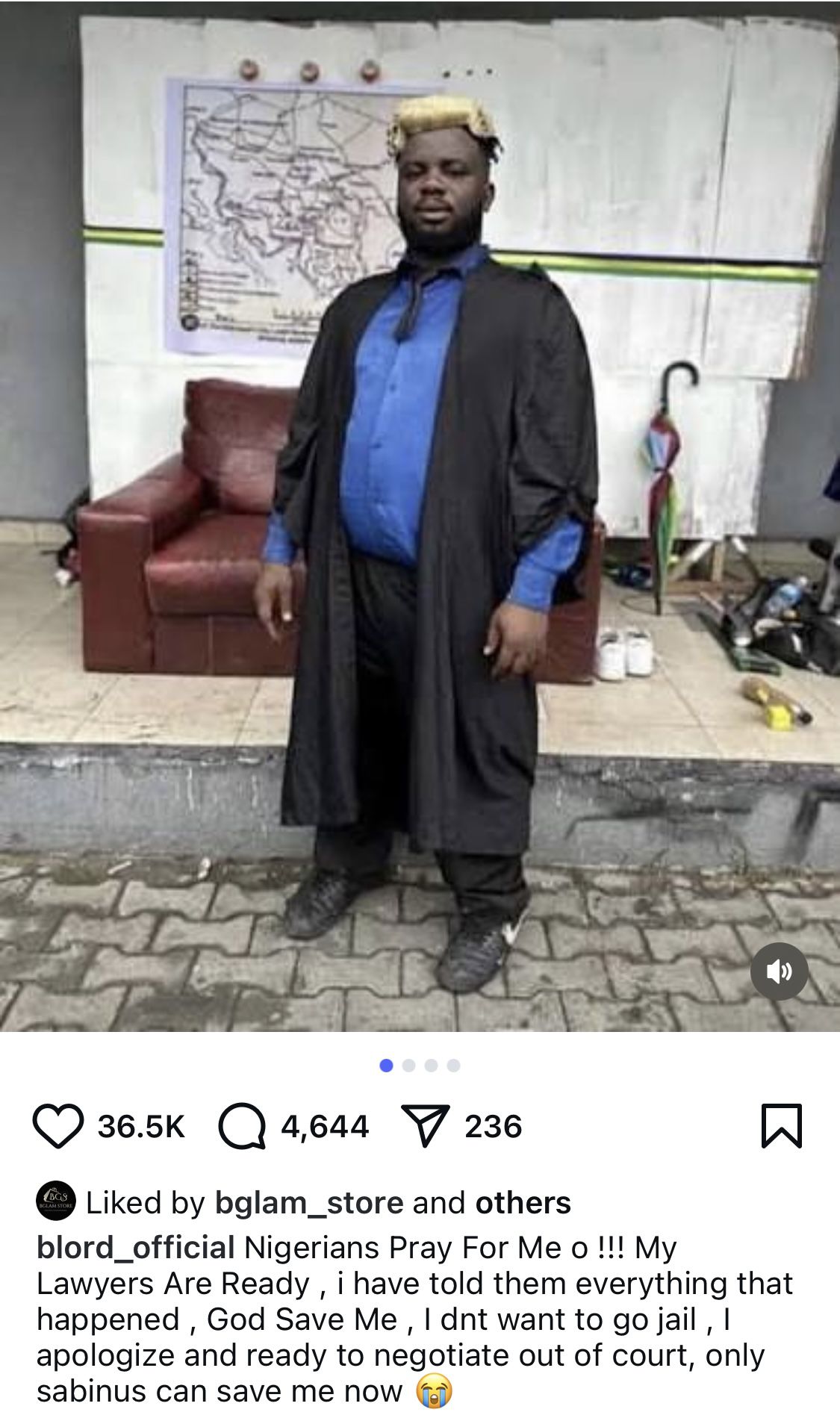Bookmark this post to saved

781,1126
